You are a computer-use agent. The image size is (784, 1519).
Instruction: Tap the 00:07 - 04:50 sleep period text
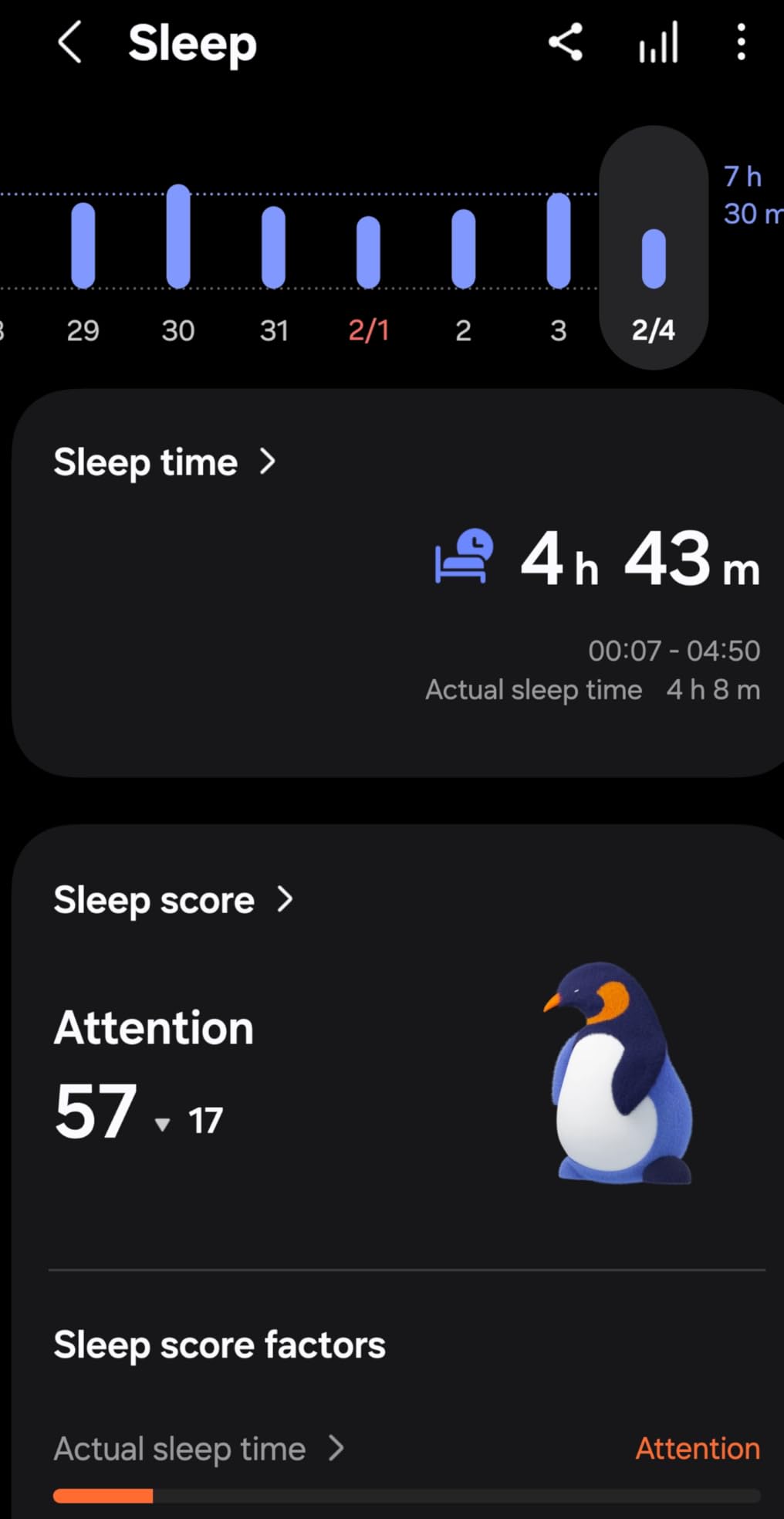tap(674, 651)
